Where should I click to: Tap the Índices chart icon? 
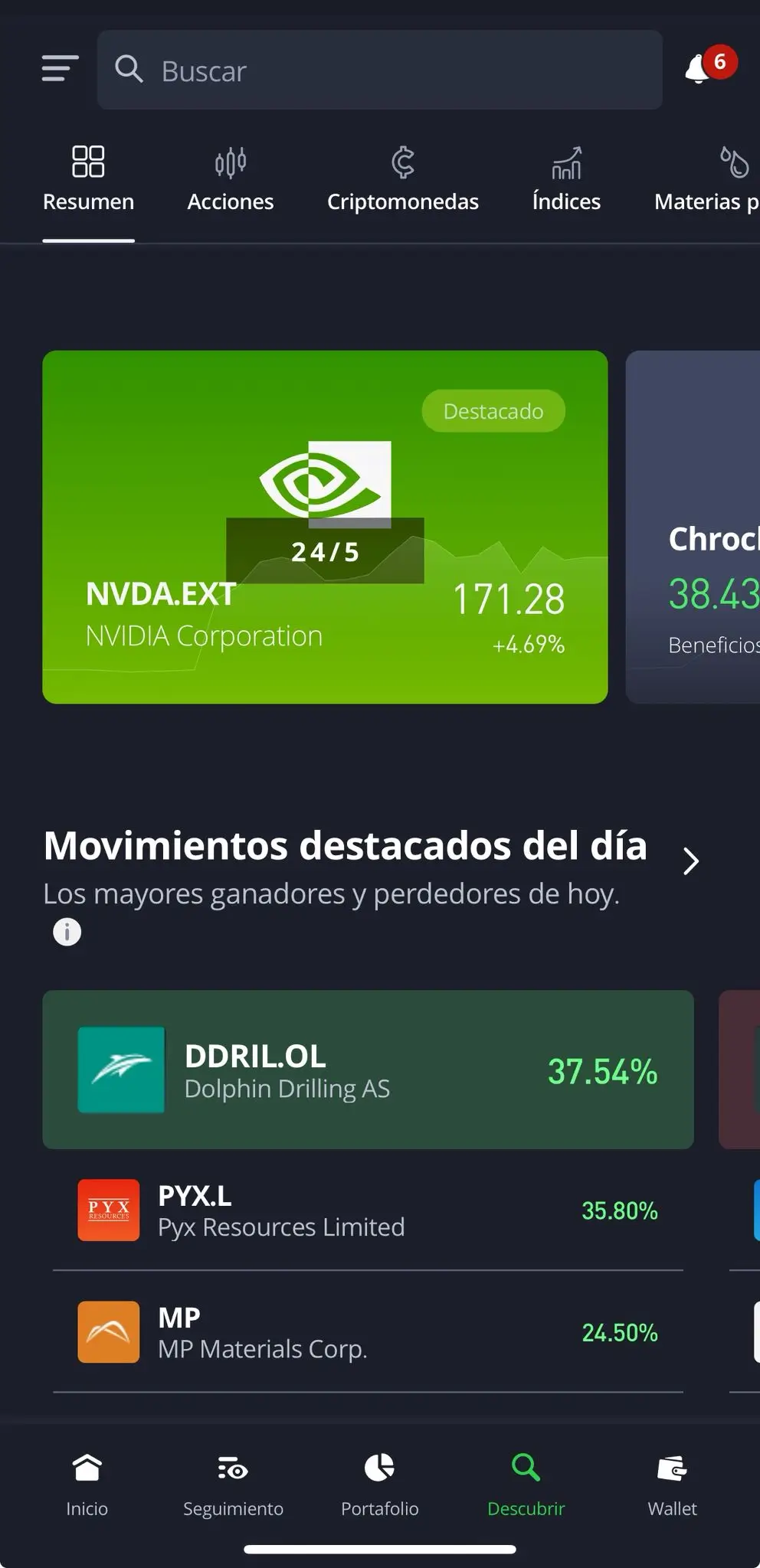566,162
